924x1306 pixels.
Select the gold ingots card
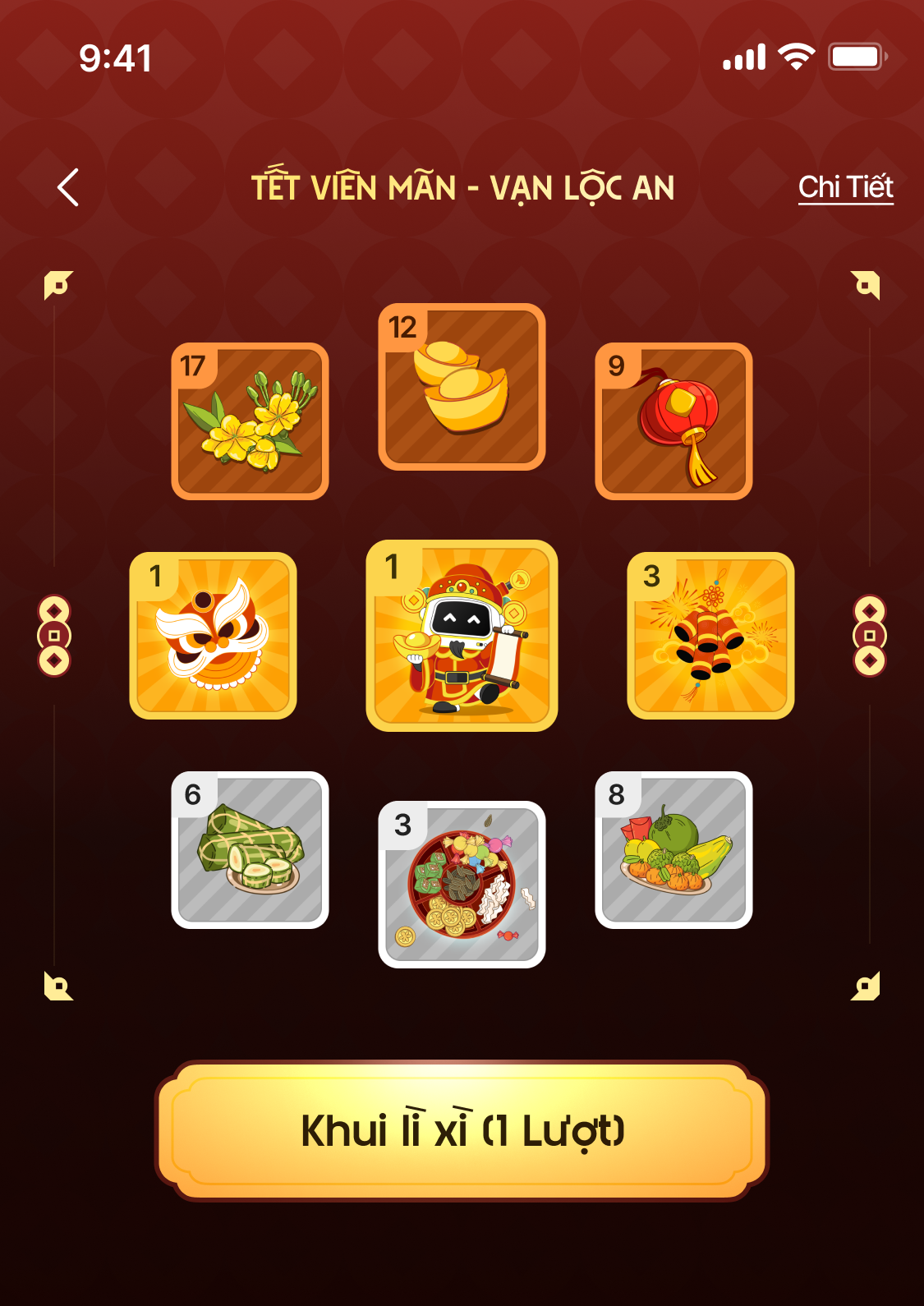pos(462,387)
